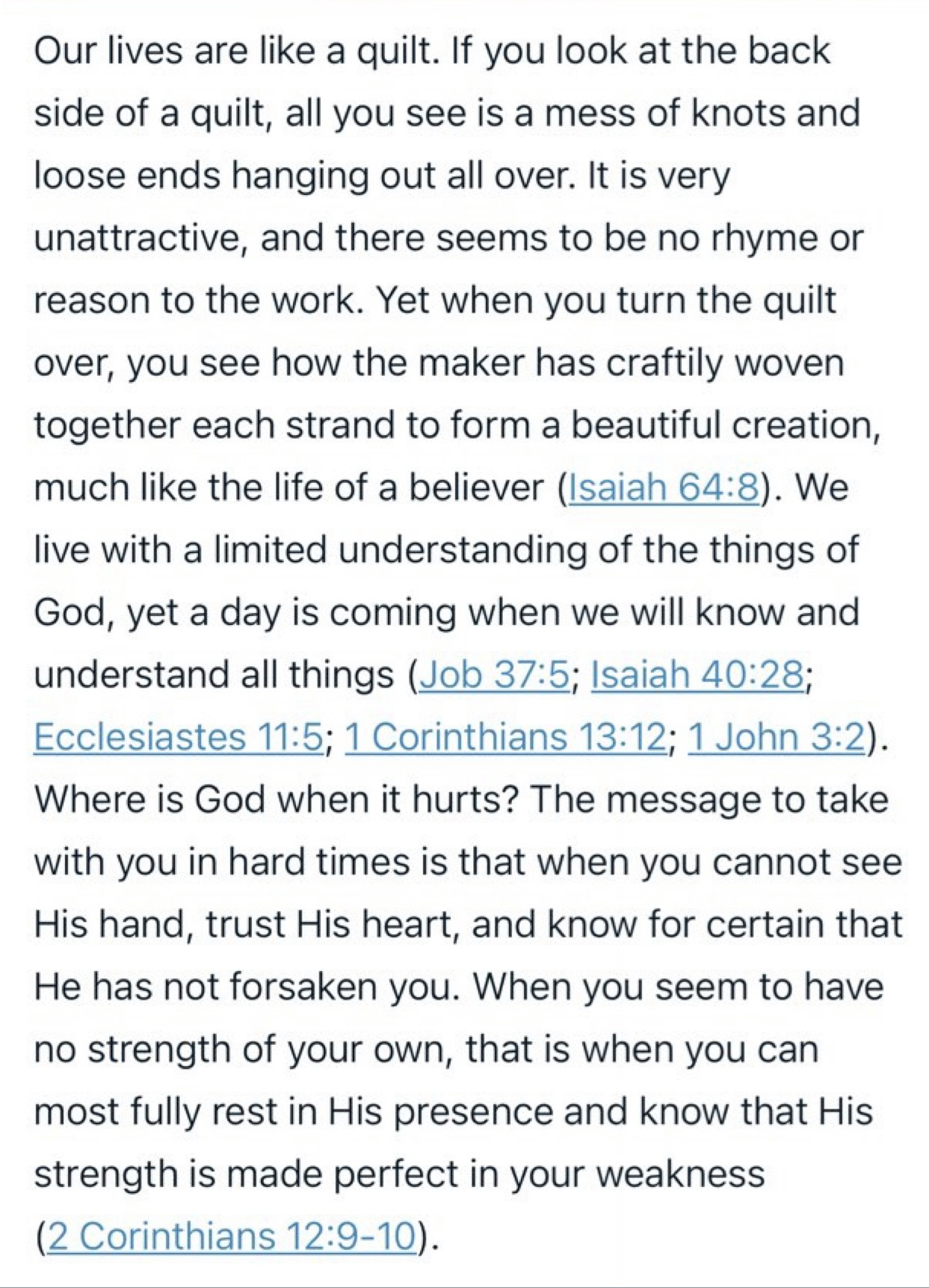This screenshot has width=929, height=1288.
Task: Tap the Job 37:5 reference
Action: (x=495, y=675)
